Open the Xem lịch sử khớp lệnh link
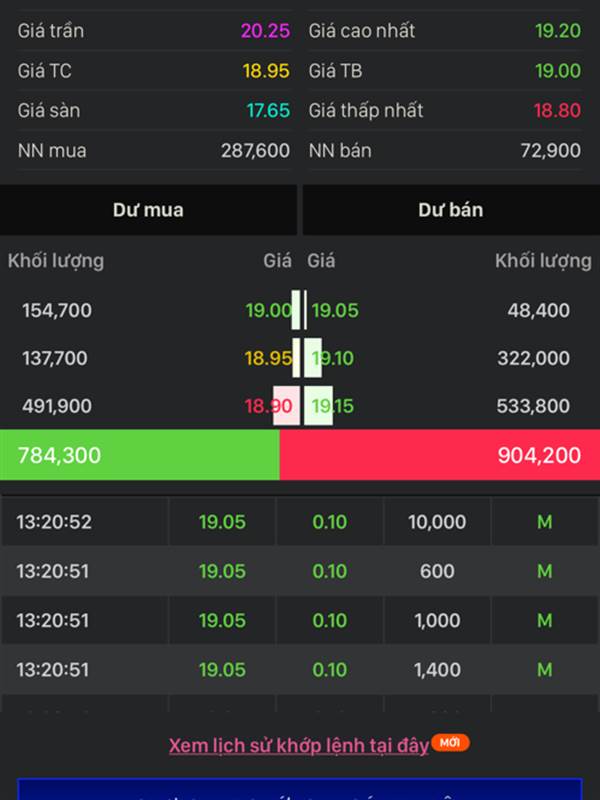 [x=298, y=746]
